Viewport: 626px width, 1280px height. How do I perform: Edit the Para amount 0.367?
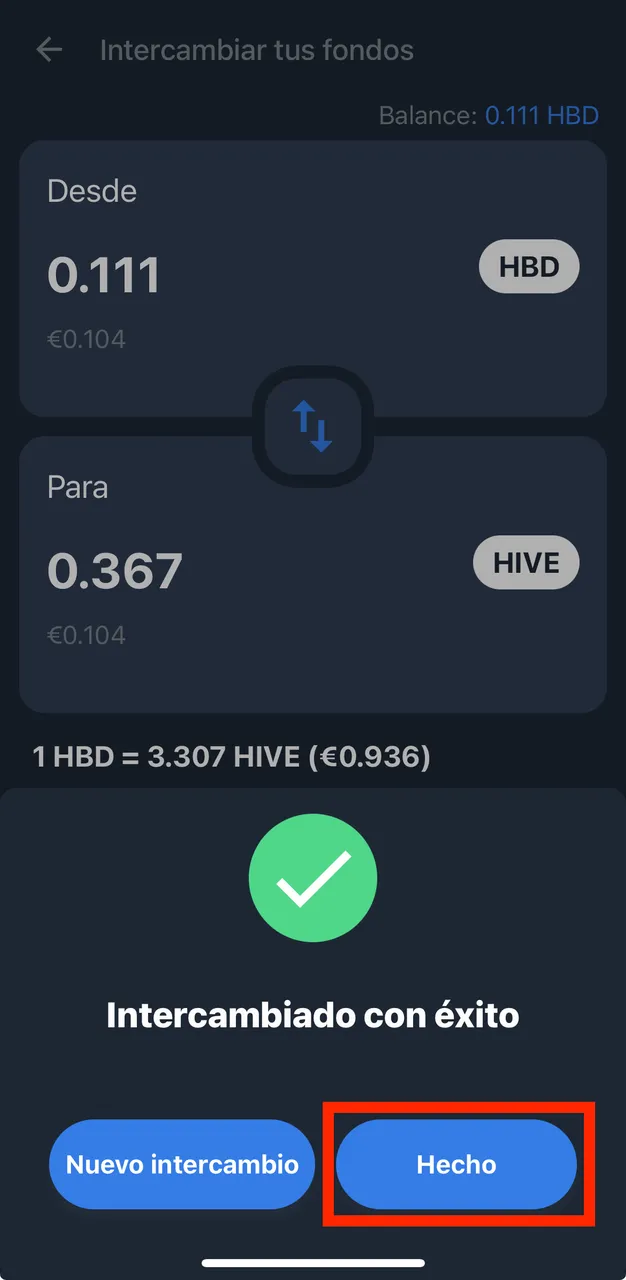coord(115,571)
